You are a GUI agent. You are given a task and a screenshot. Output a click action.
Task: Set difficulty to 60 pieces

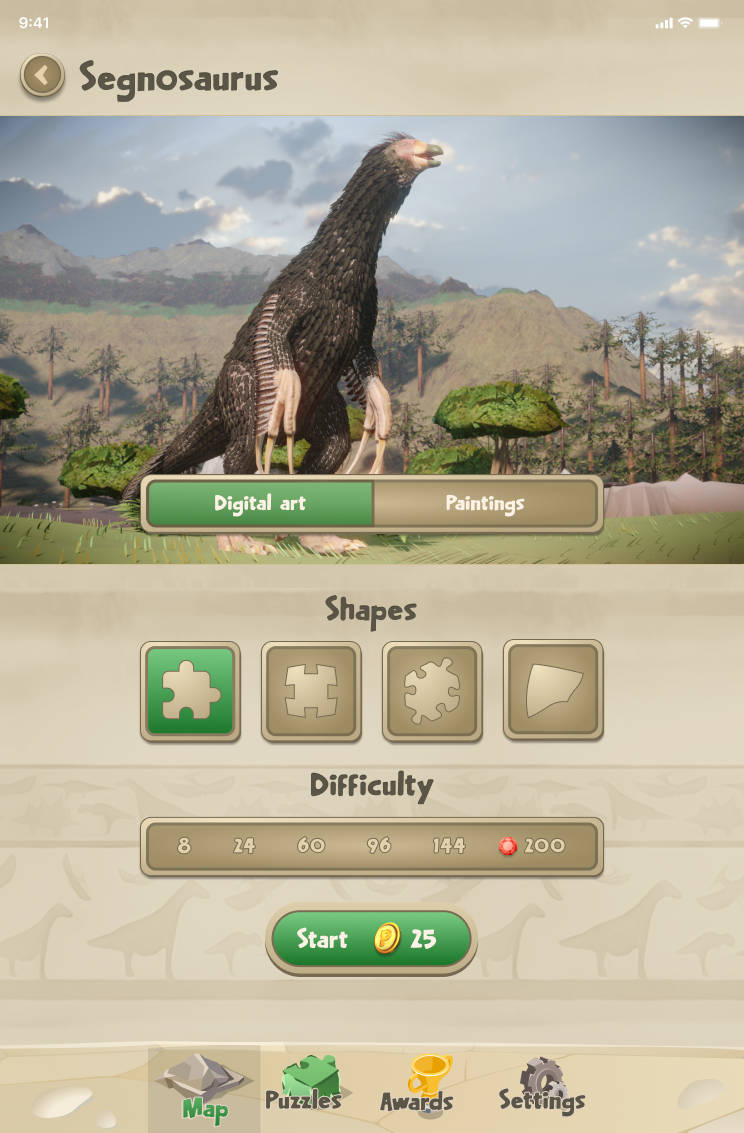pyautogui.click(x=311, y=846)
